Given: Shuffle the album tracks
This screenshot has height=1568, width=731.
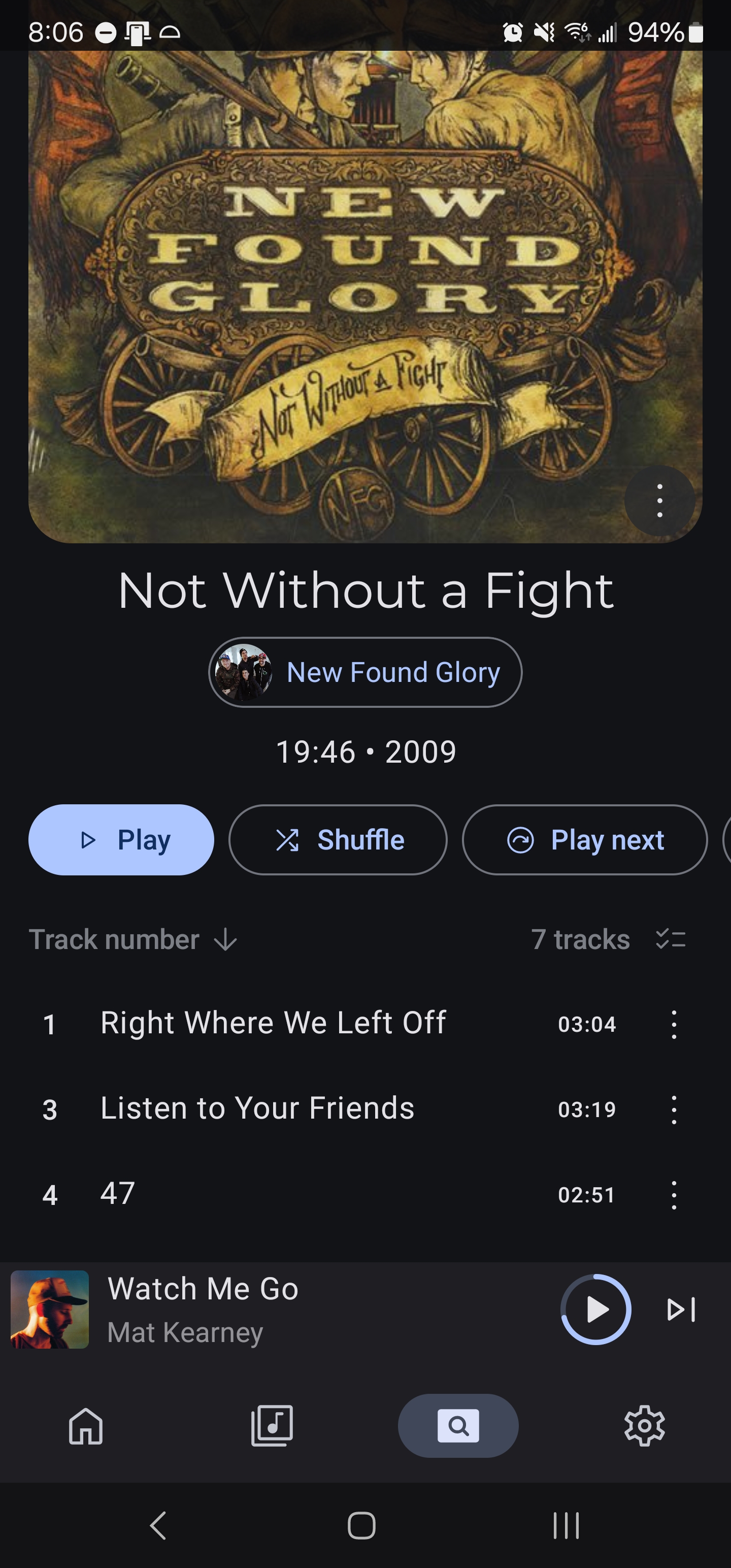Looking at the screenshot, I should [338, 840].
